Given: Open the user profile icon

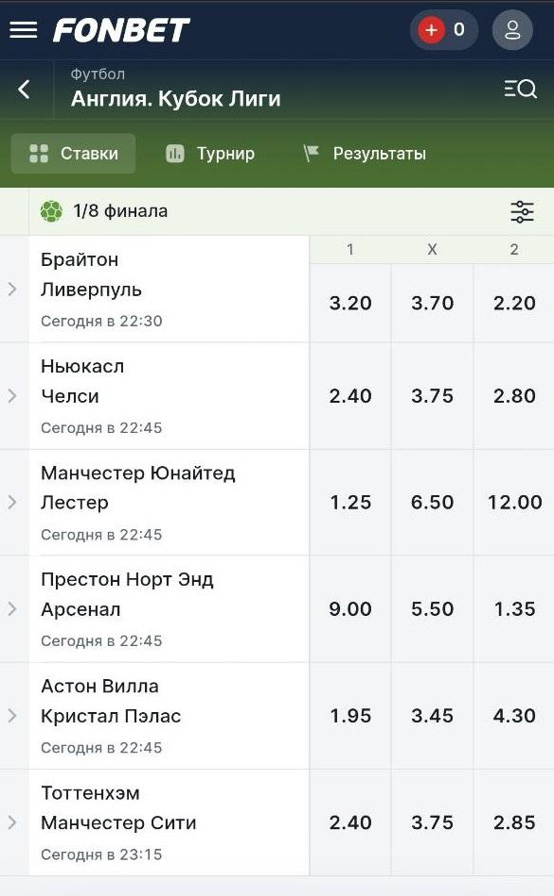Looking at the screenshot, I should tap(512, 30).
